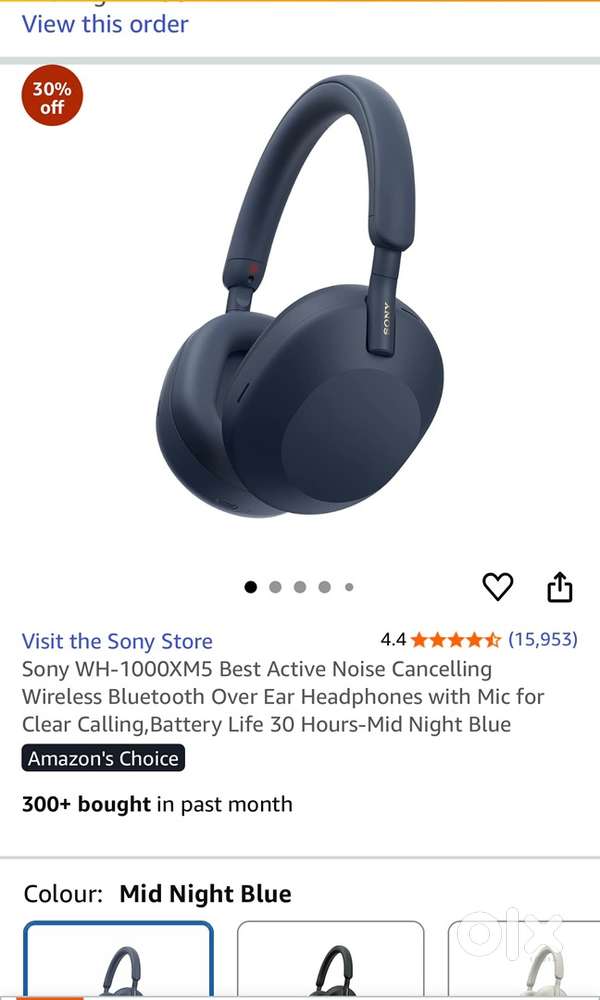Choose the black headphones colour variant

click(x=330, y=962)
